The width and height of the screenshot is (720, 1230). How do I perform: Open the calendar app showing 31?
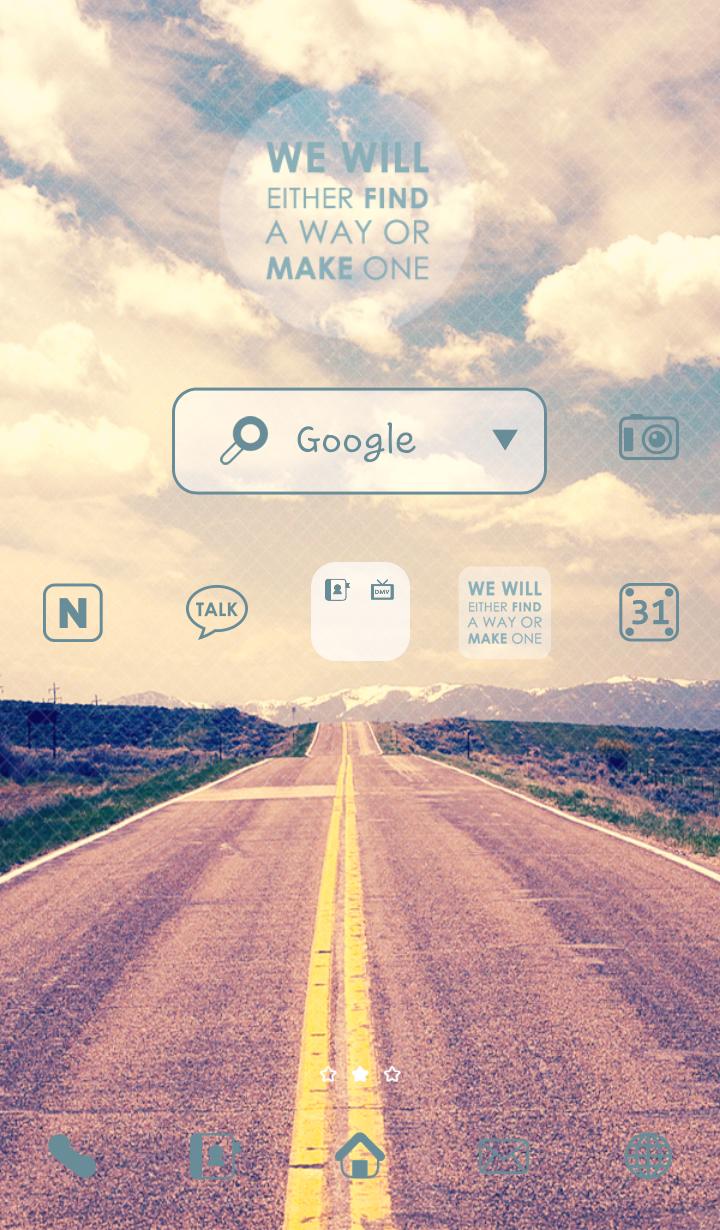(648, 612)
